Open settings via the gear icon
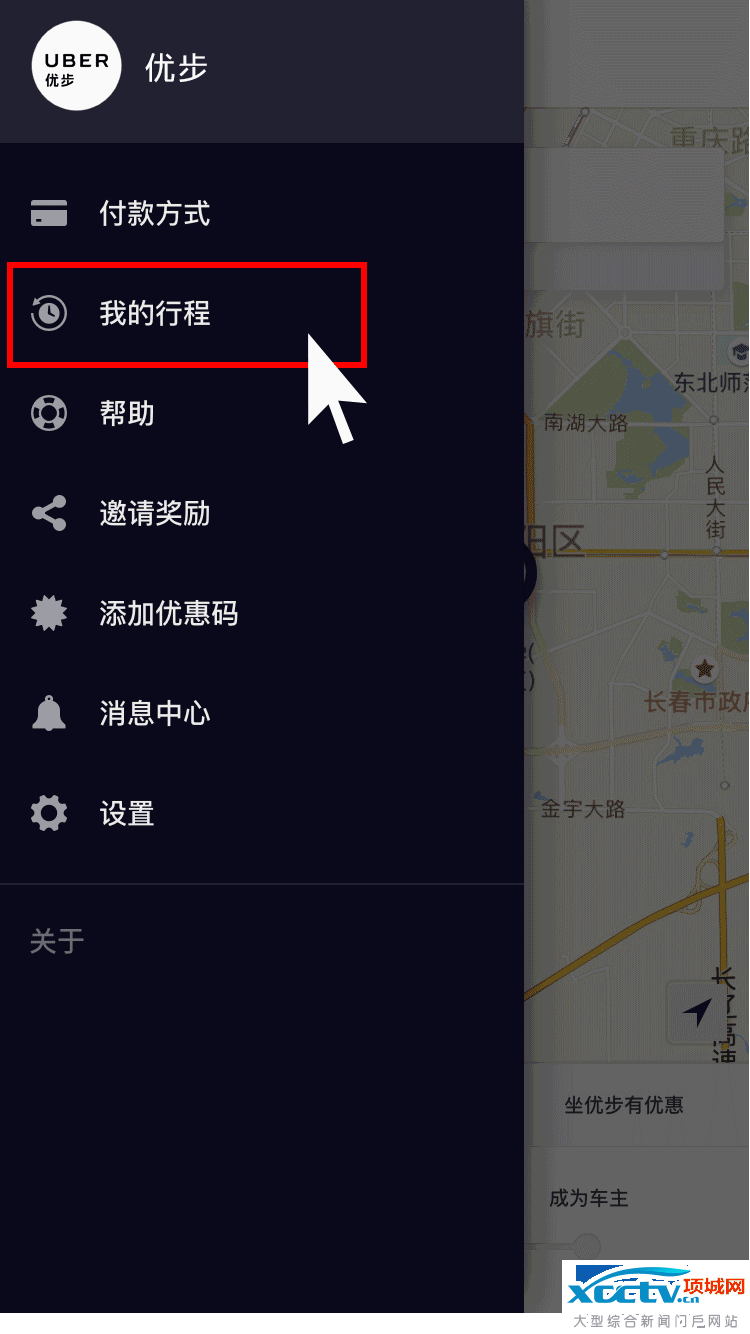The height and width of the screenshot is (1334, 750). (x=48, y=813)
